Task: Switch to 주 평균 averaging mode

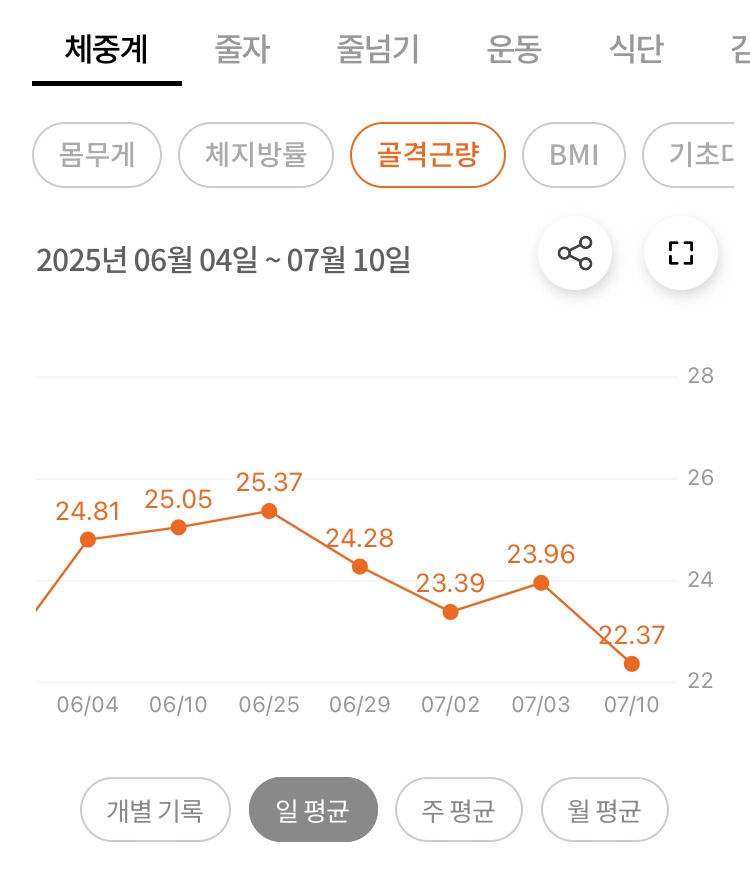Action: (459, 811)
